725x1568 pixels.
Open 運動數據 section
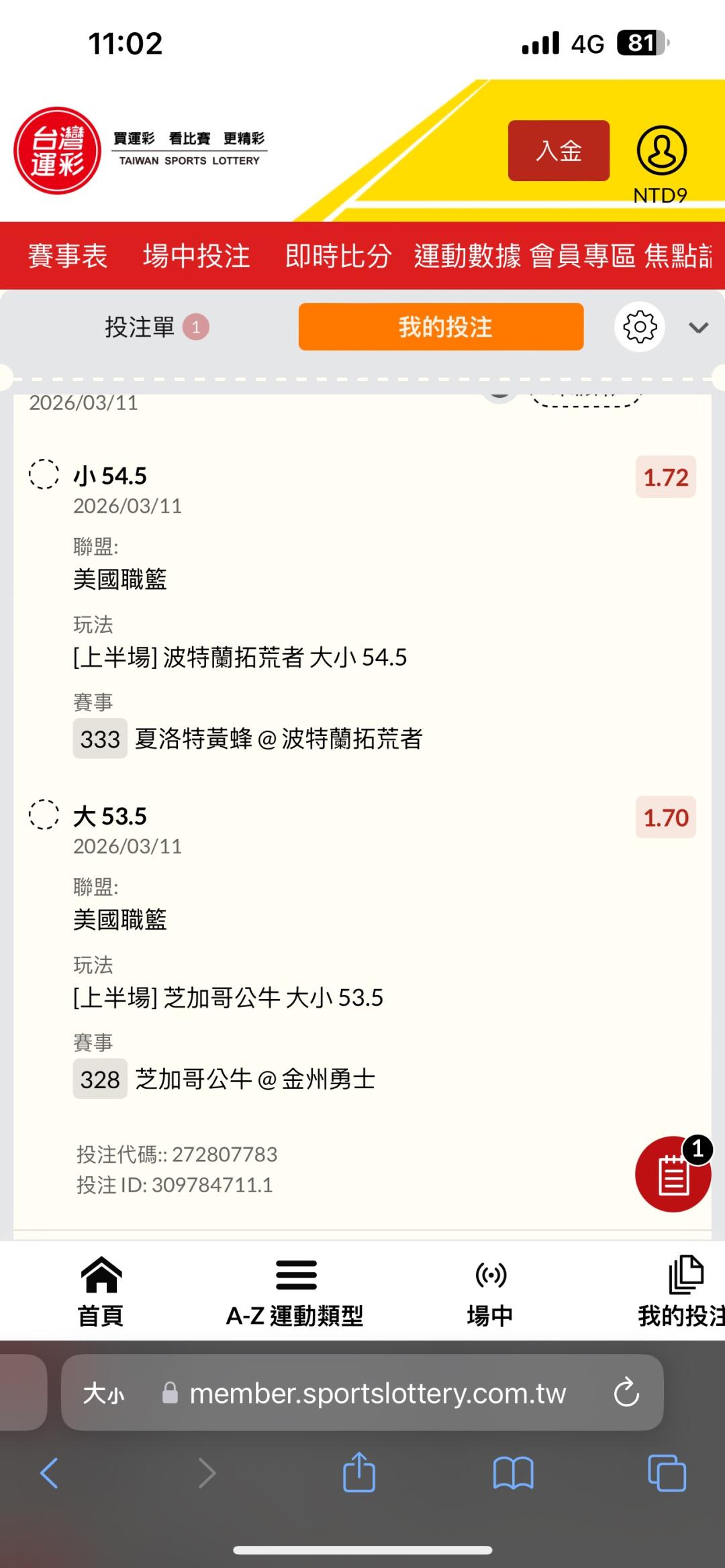467,256
